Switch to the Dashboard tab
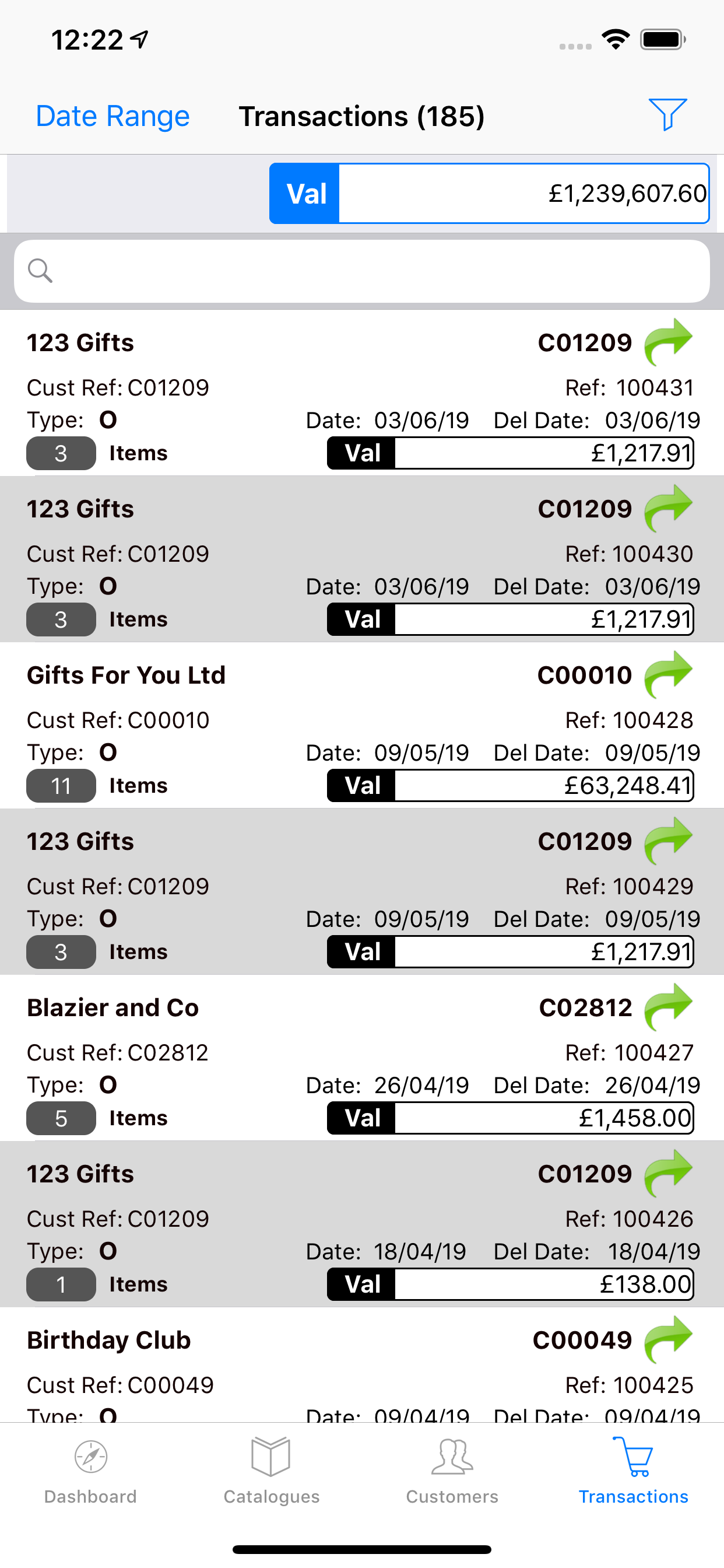 91,1471
